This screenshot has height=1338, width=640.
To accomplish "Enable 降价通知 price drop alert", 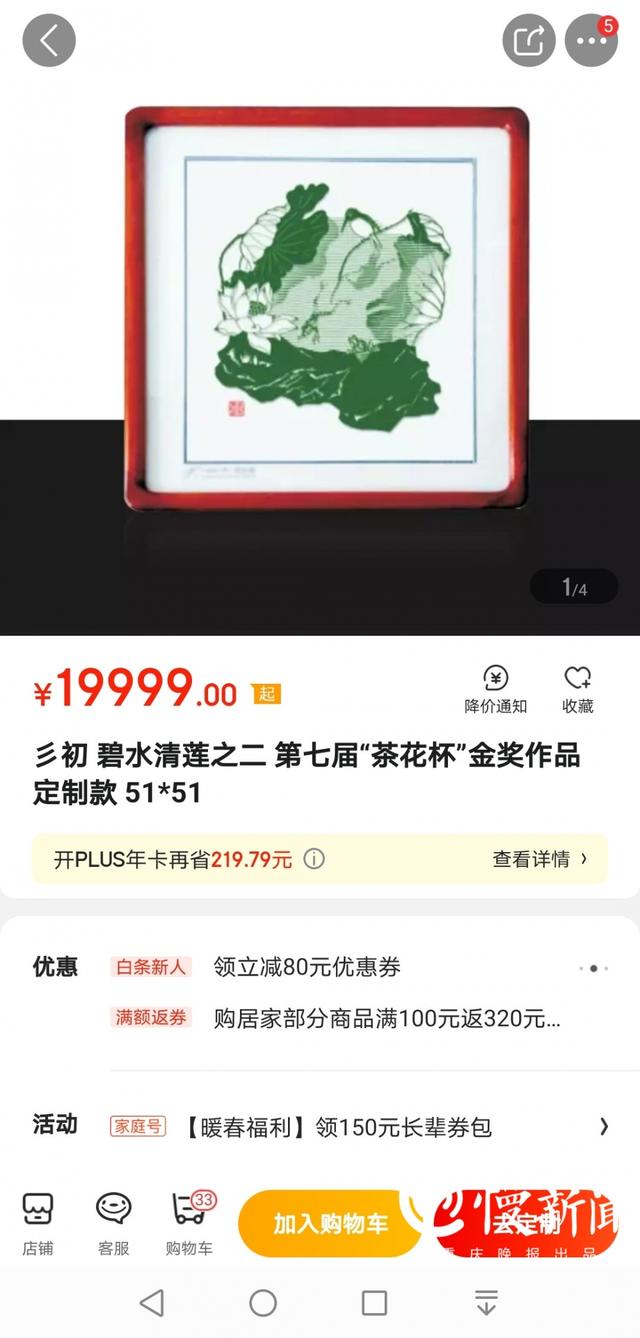I will click(x=496, y=690).
